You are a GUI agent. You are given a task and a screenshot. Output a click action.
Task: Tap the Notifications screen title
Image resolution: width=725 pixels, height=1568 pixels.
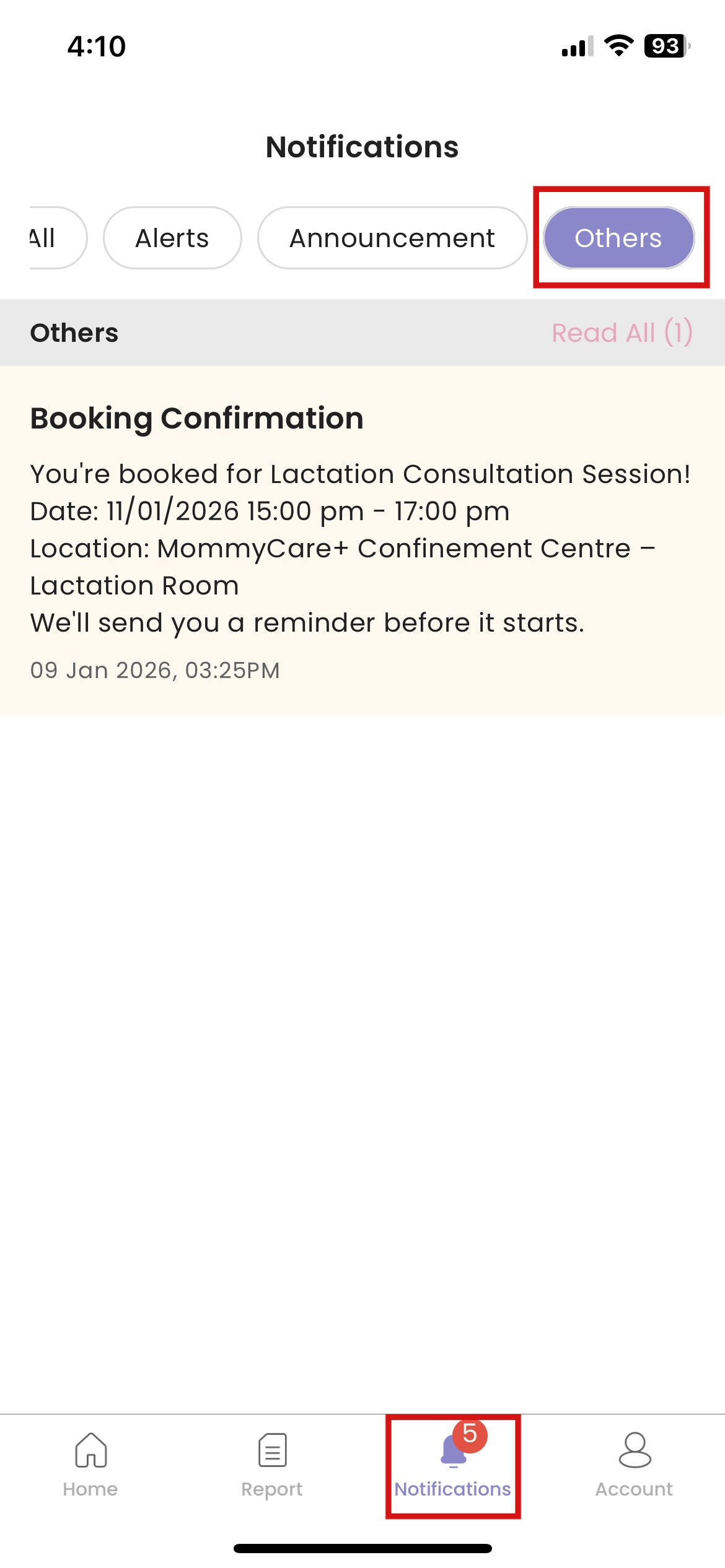click(362, 147)
